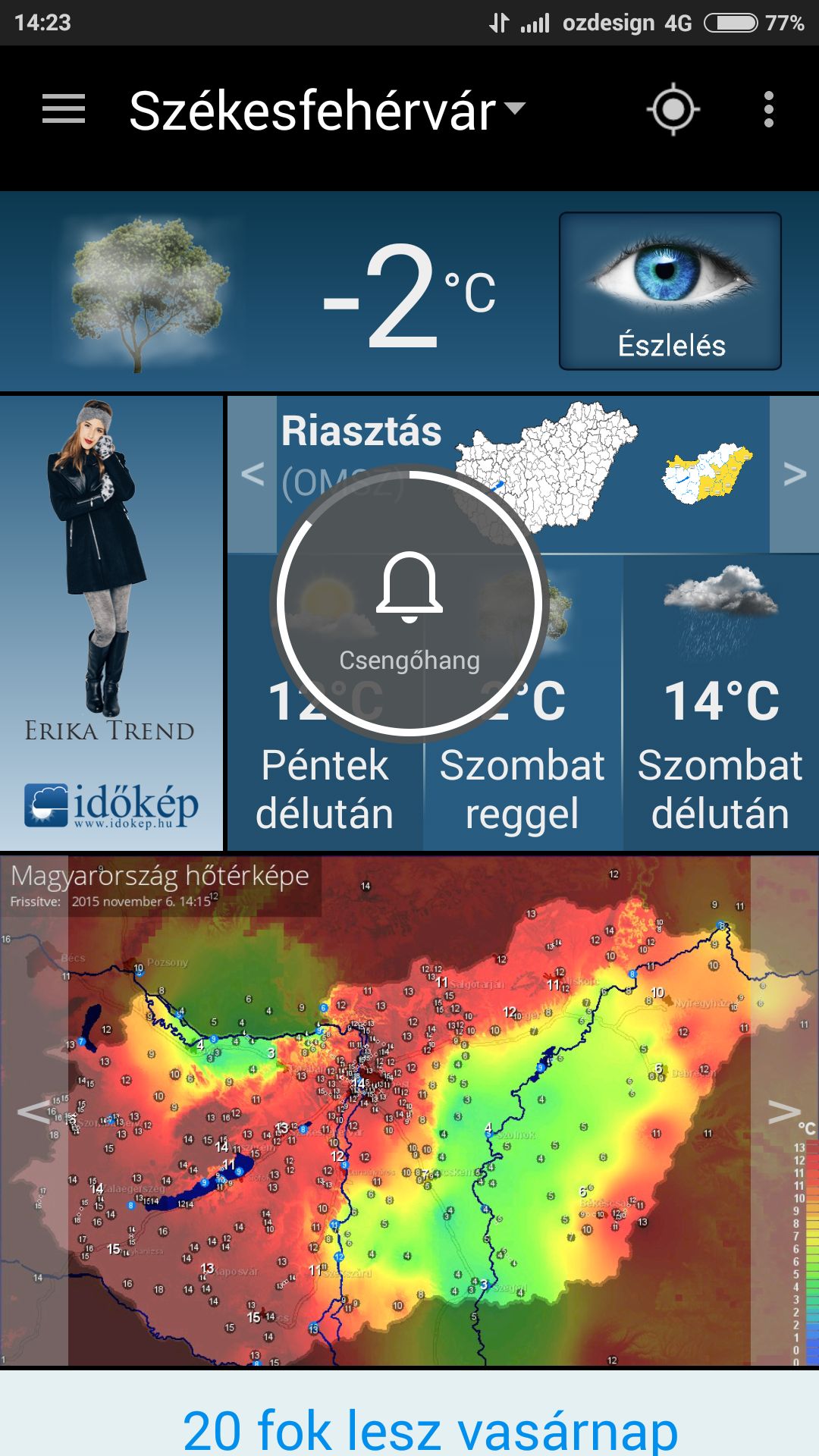Go to previous Riasztás alert map

[x=253, y=474]
